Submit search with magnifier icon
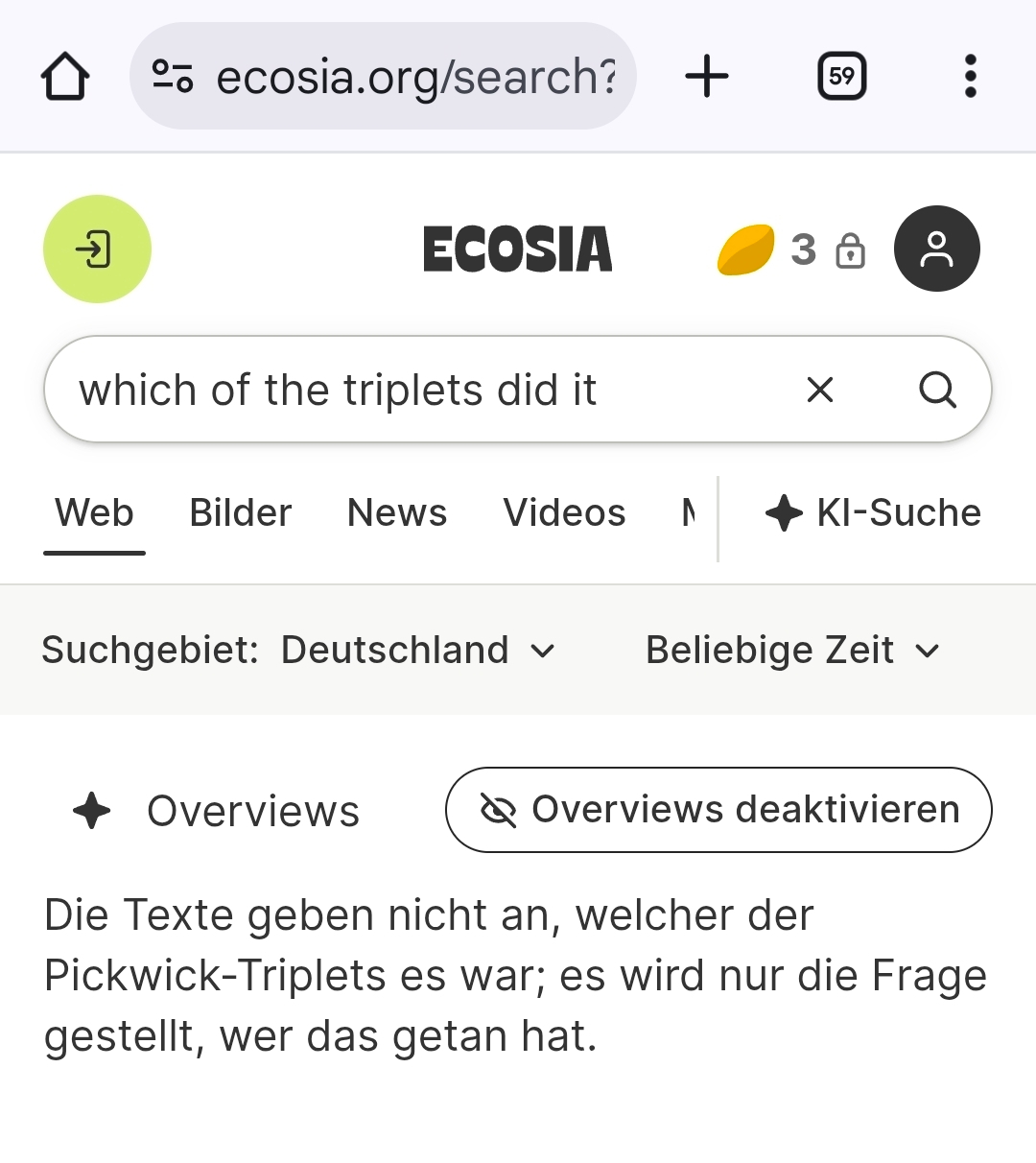The image size is (1036, 1163). (937, 391)
